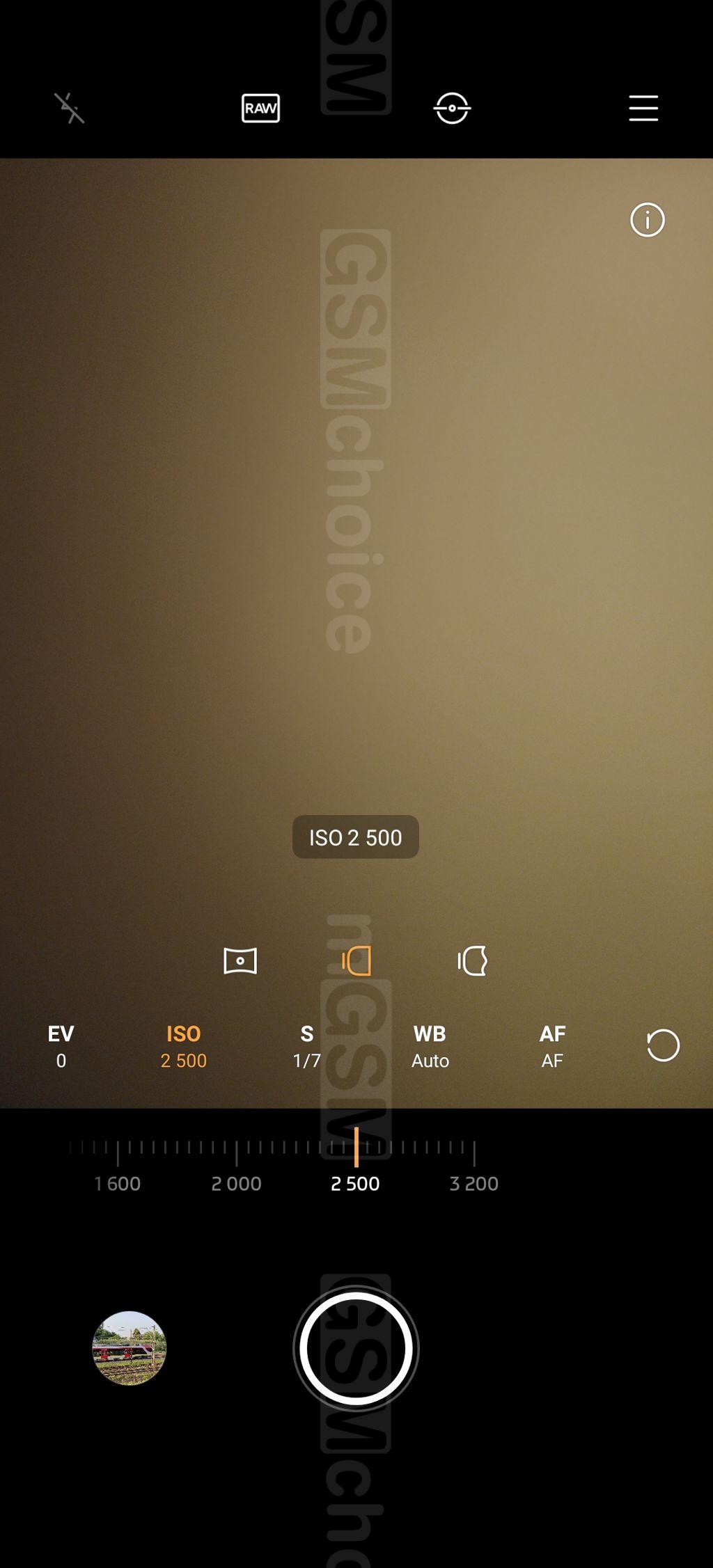Switch to the ultra-wide lens icon
Screen dimensions: 713x1568
click(240, 961)
